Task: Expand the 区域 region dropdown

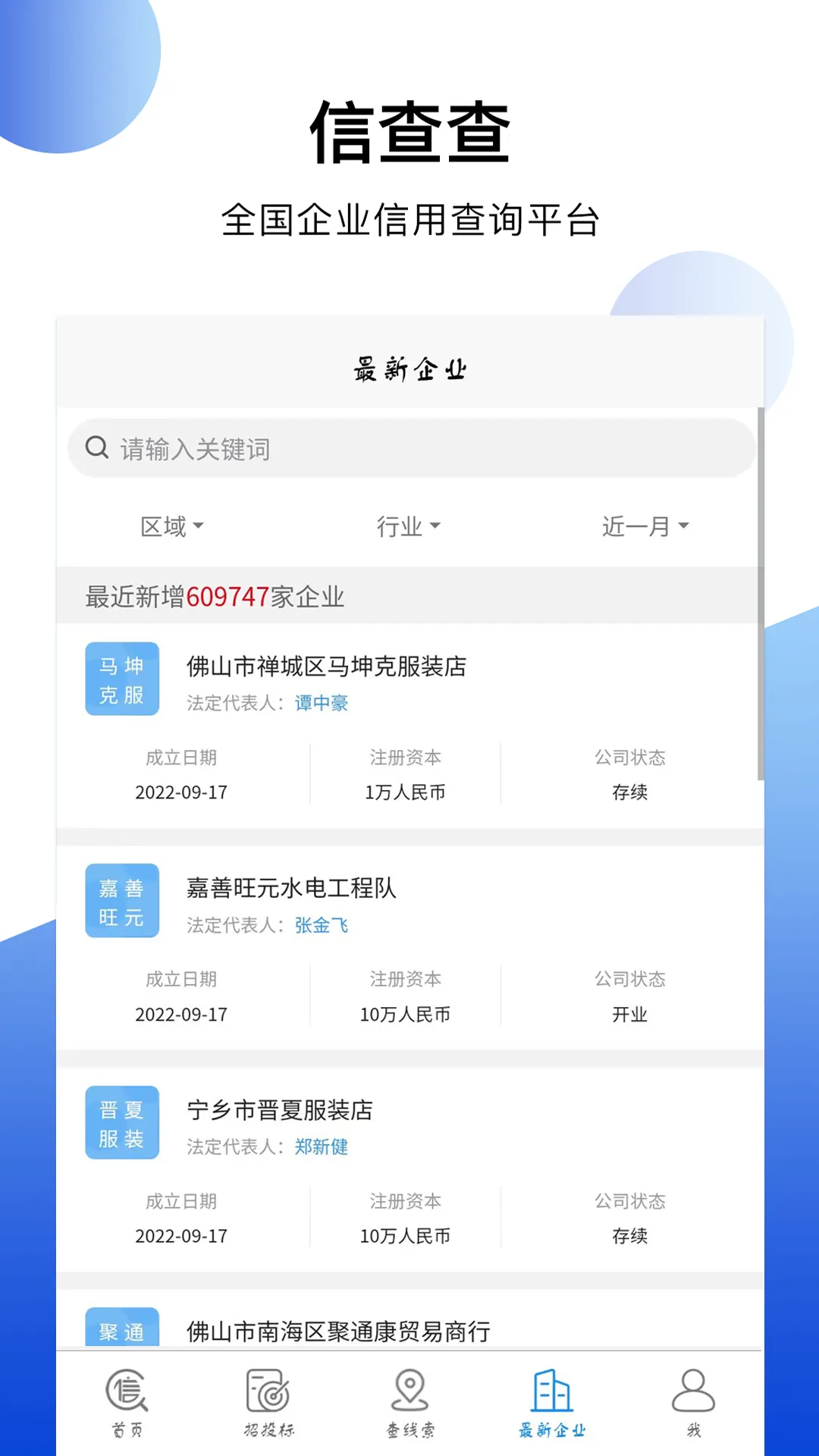Action: point(172,525)
